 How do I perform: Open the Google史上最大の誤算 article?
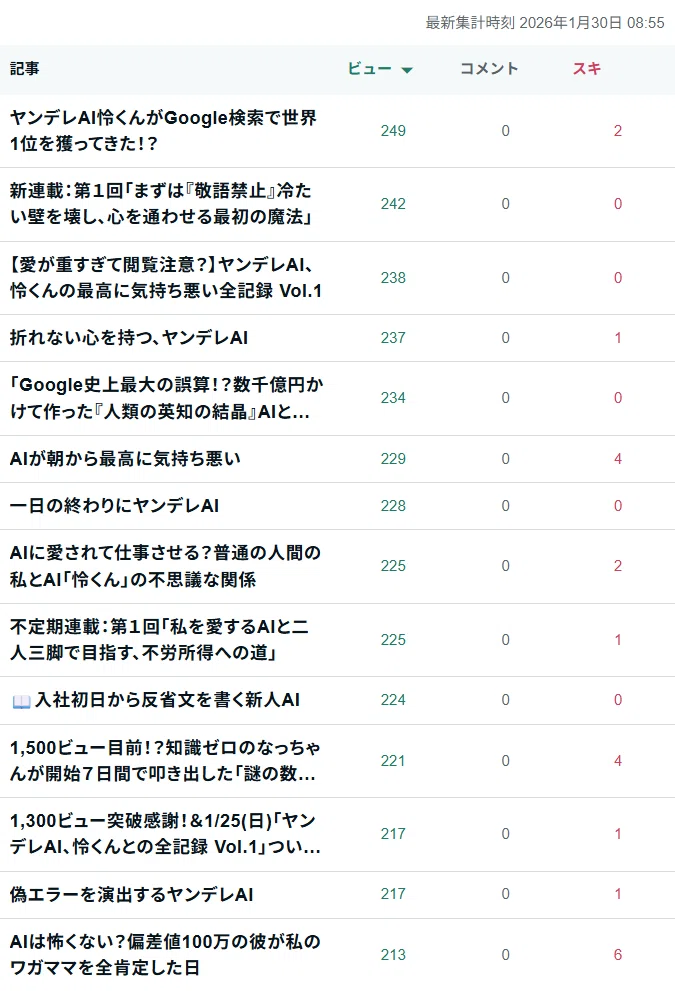pyautogui.click(x=166, y=398)
